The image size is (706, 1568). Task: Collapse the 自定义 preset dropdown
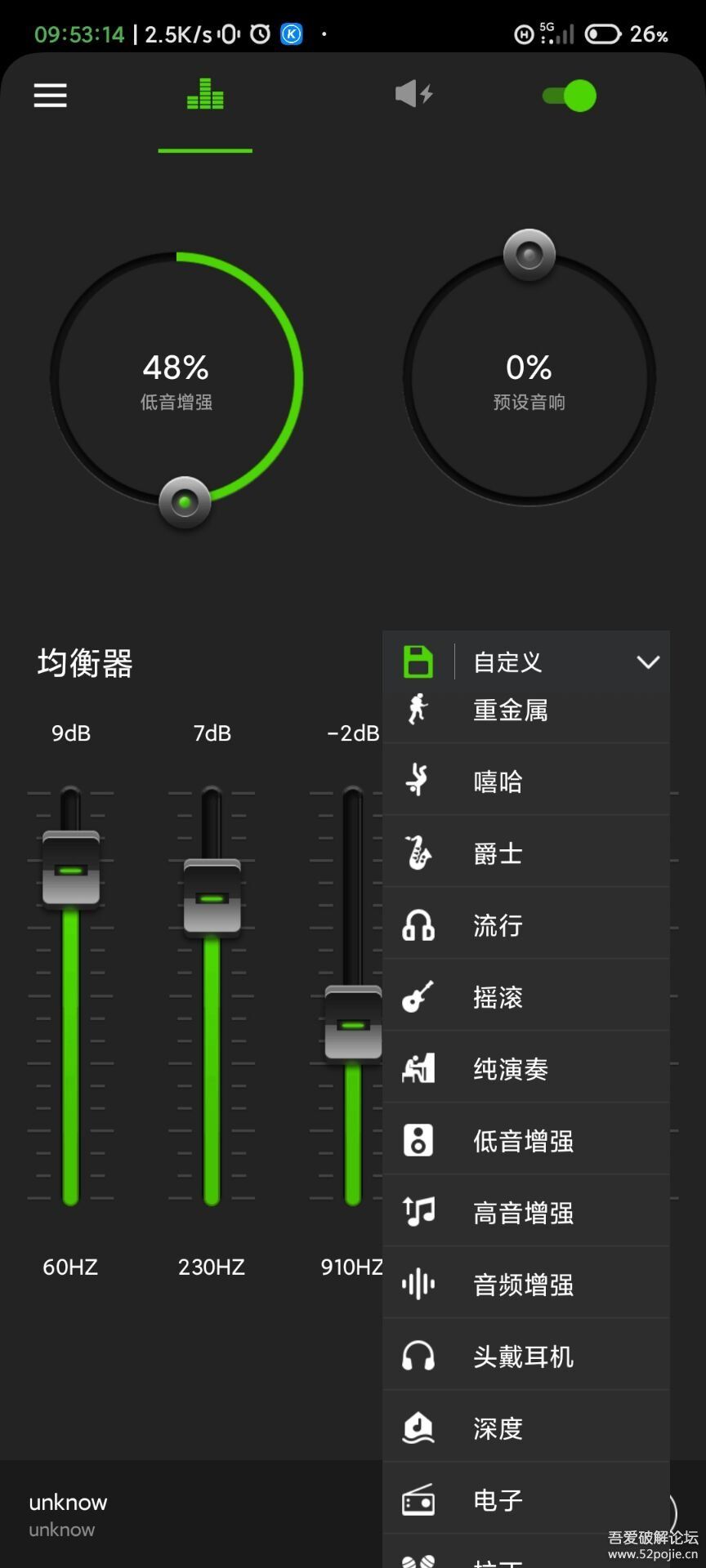click(647, 661)
